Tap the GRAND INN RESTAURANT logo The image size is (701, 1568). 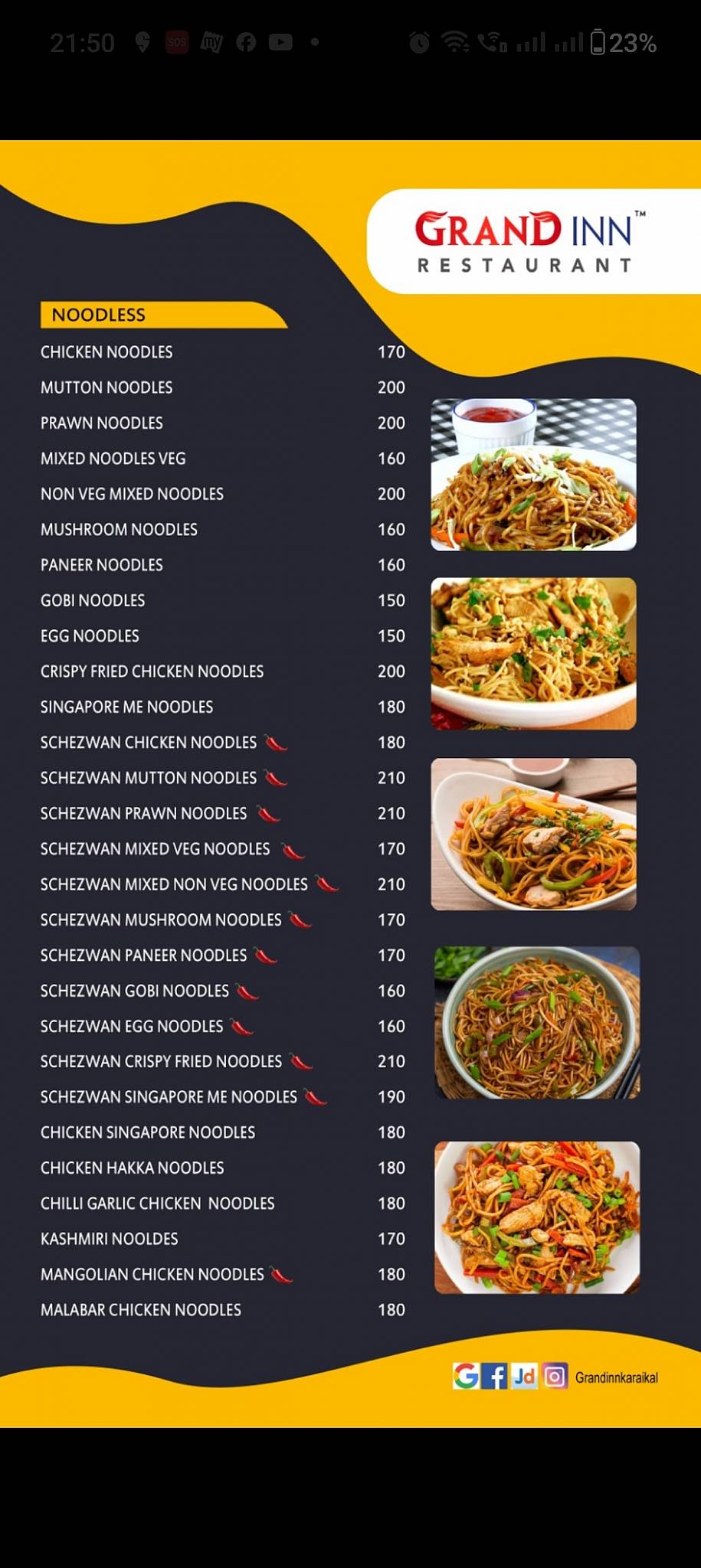(525, 243)
